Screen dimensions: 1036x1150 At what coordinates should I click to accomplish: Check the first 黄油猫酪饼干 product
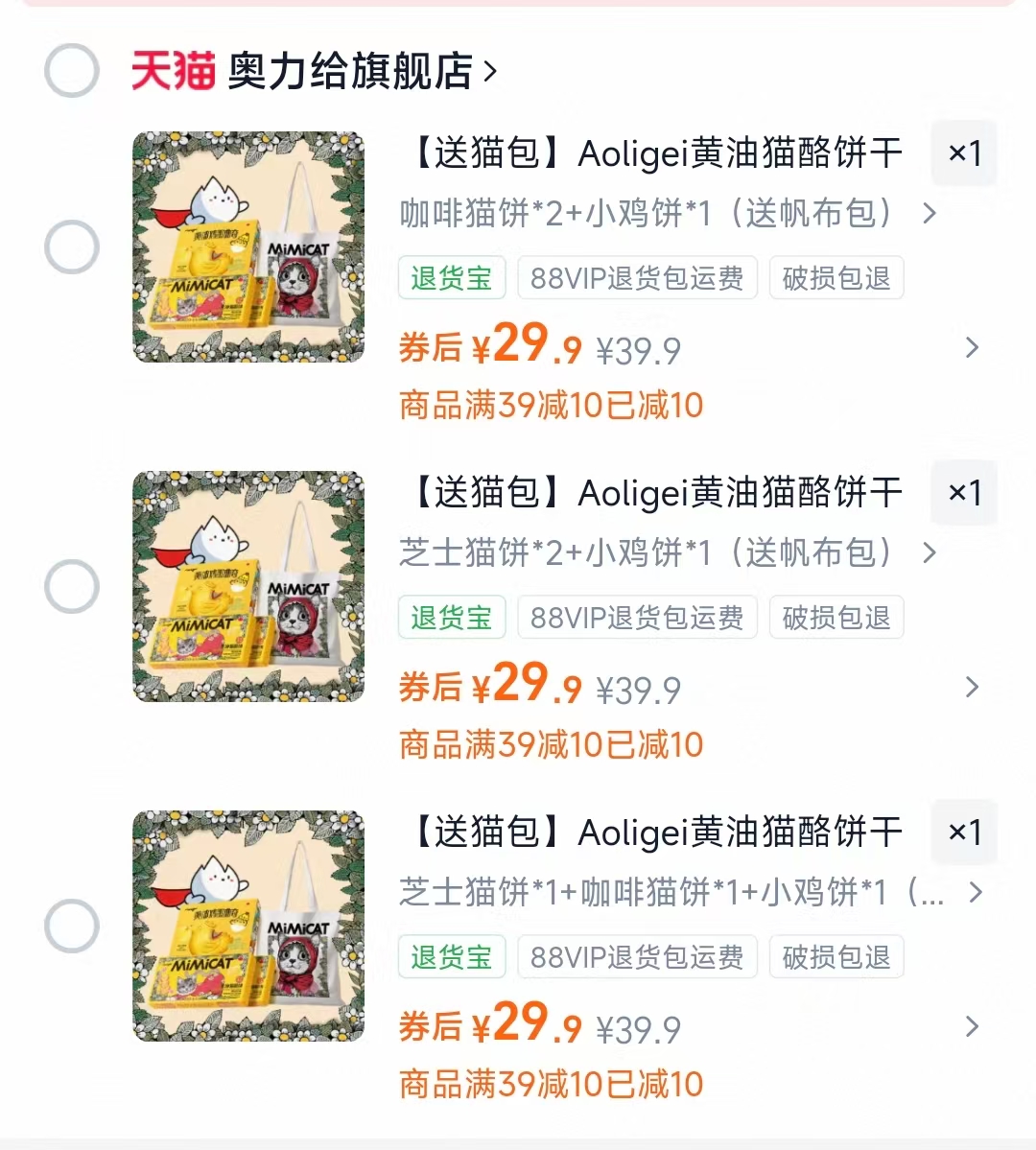click(x=70, y=246)
